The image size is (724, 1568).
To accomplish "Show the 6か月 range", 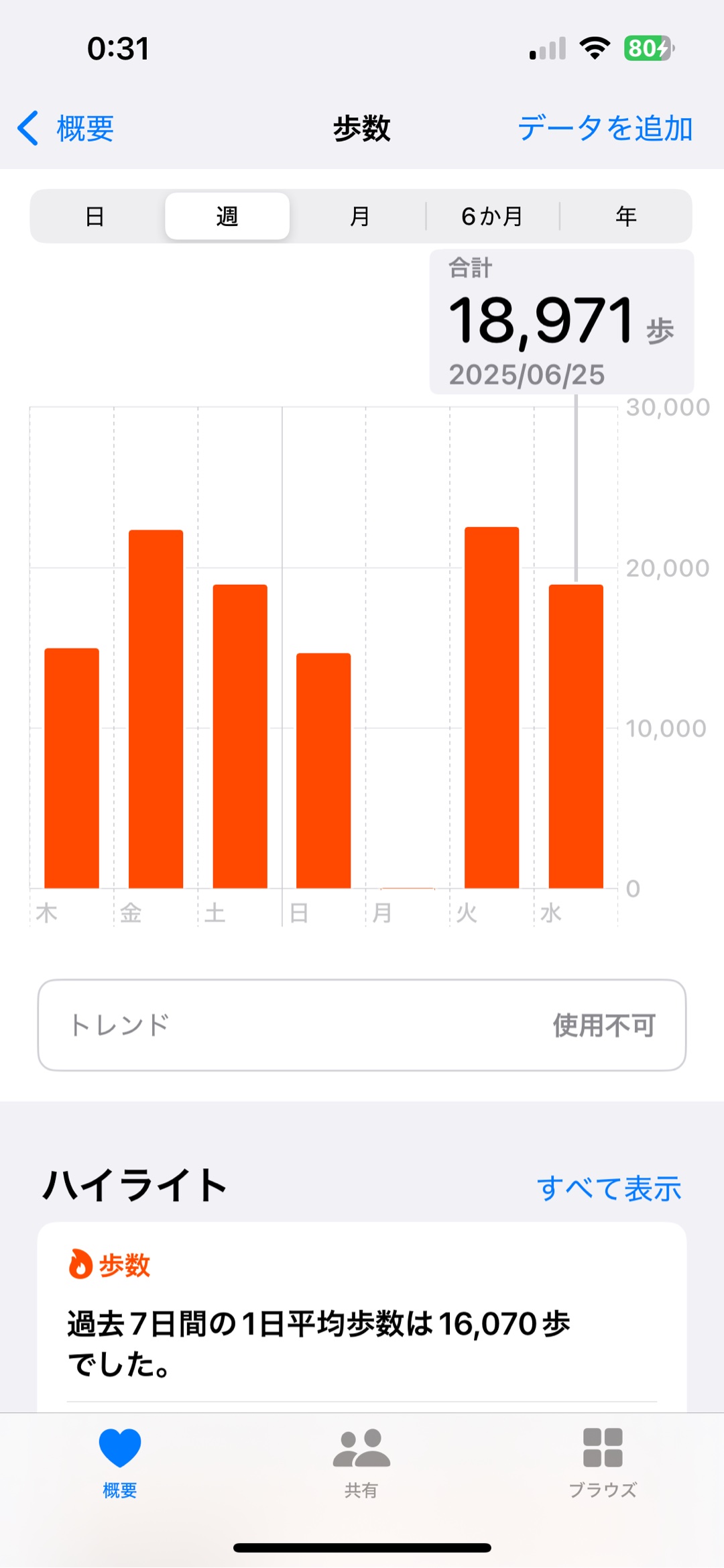I will click(492, 216).
